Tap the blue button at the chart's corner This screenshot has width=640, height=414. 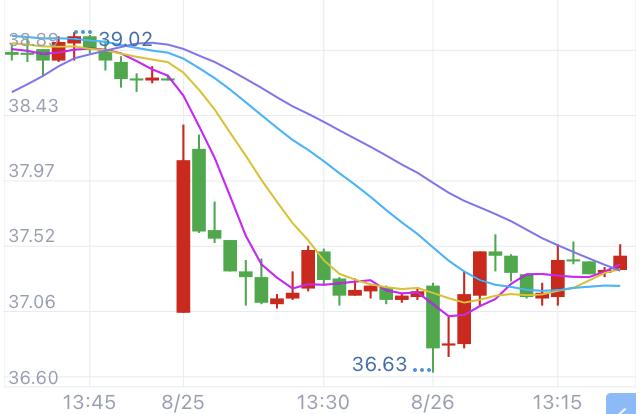(623, 402)
